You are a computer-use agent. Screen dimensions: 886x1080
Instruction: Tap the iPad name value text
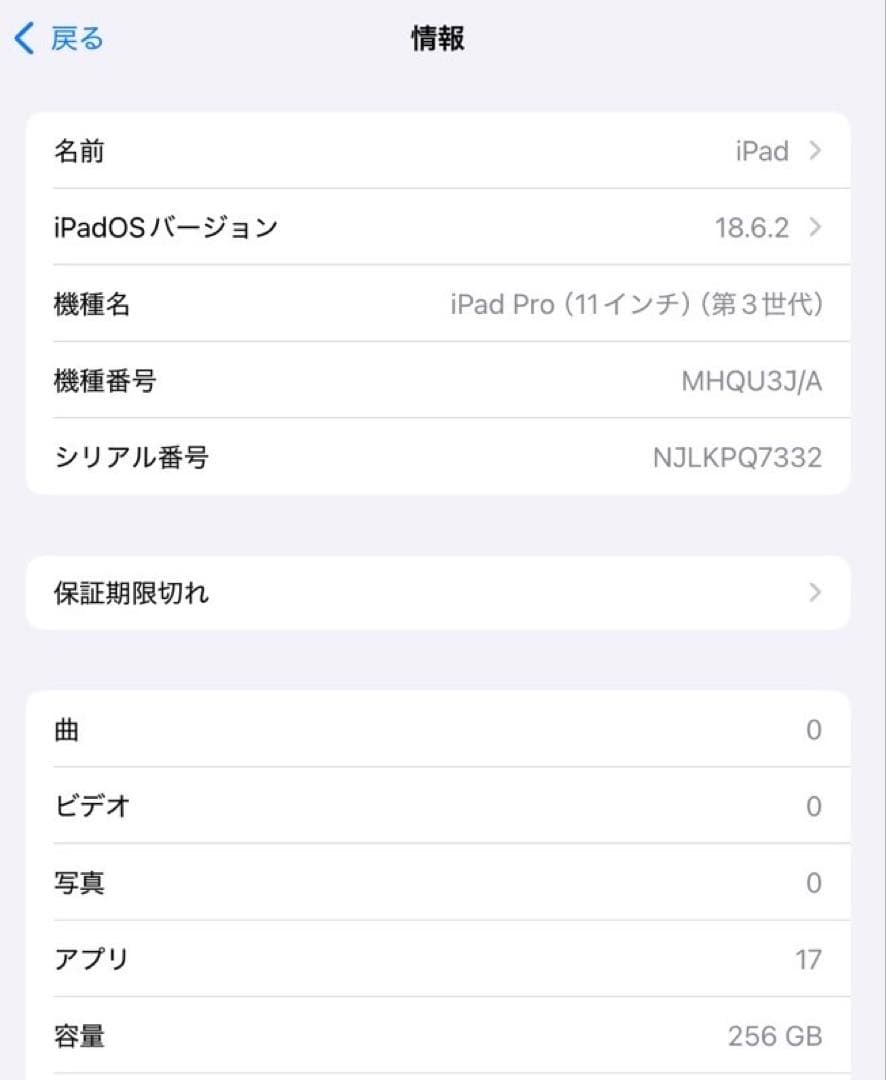click(764, 151)
